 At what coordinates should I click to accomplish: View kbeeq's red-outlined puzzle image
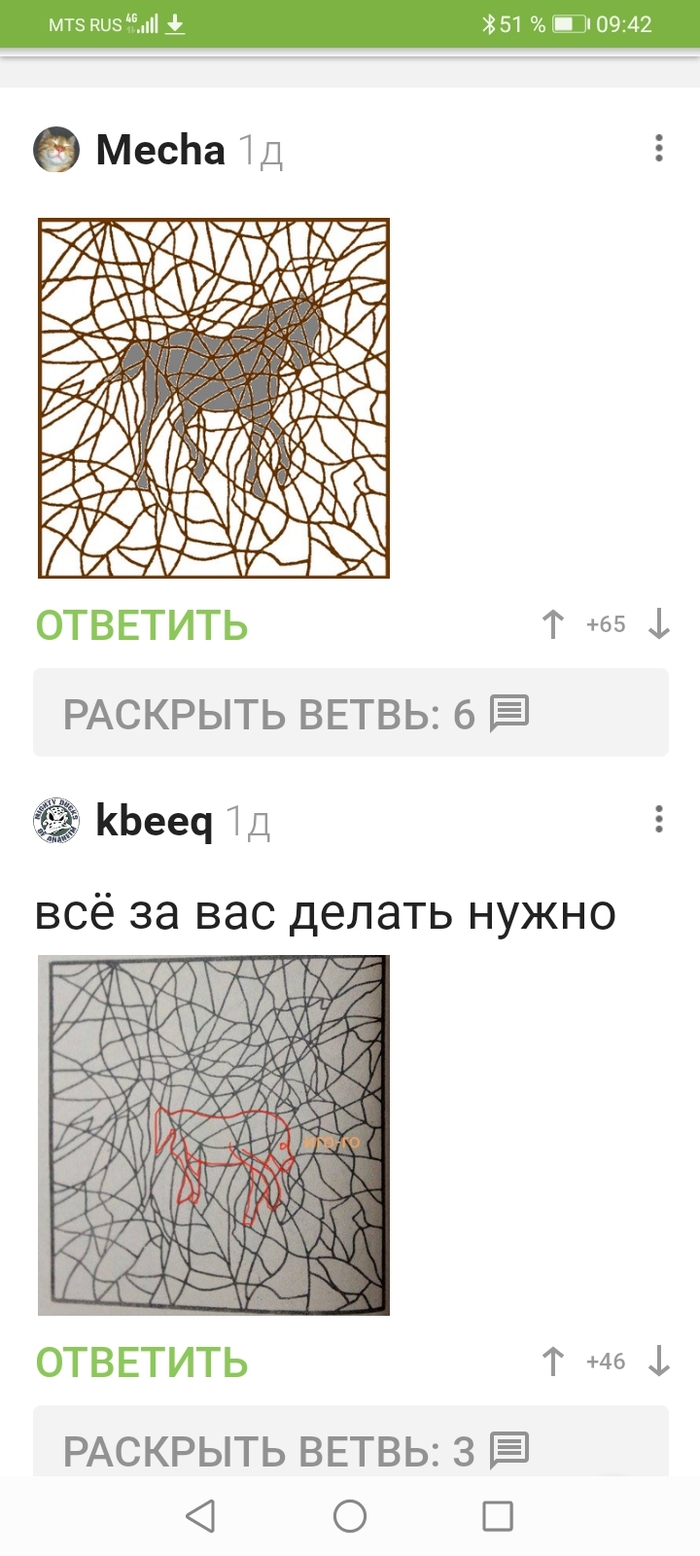(x=214, y=1135)
